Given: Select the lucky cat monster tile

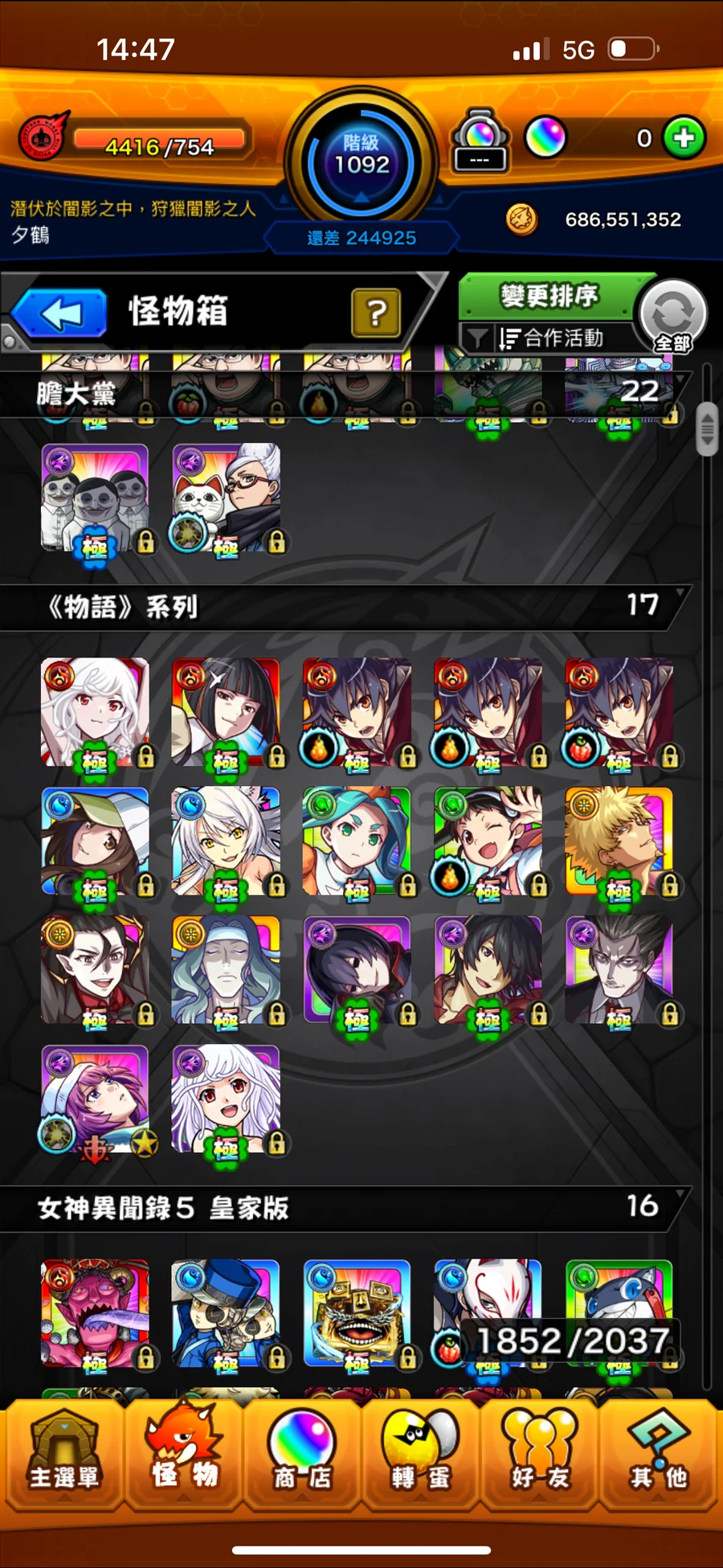Looking at the screenshot, I should (226, 497).
